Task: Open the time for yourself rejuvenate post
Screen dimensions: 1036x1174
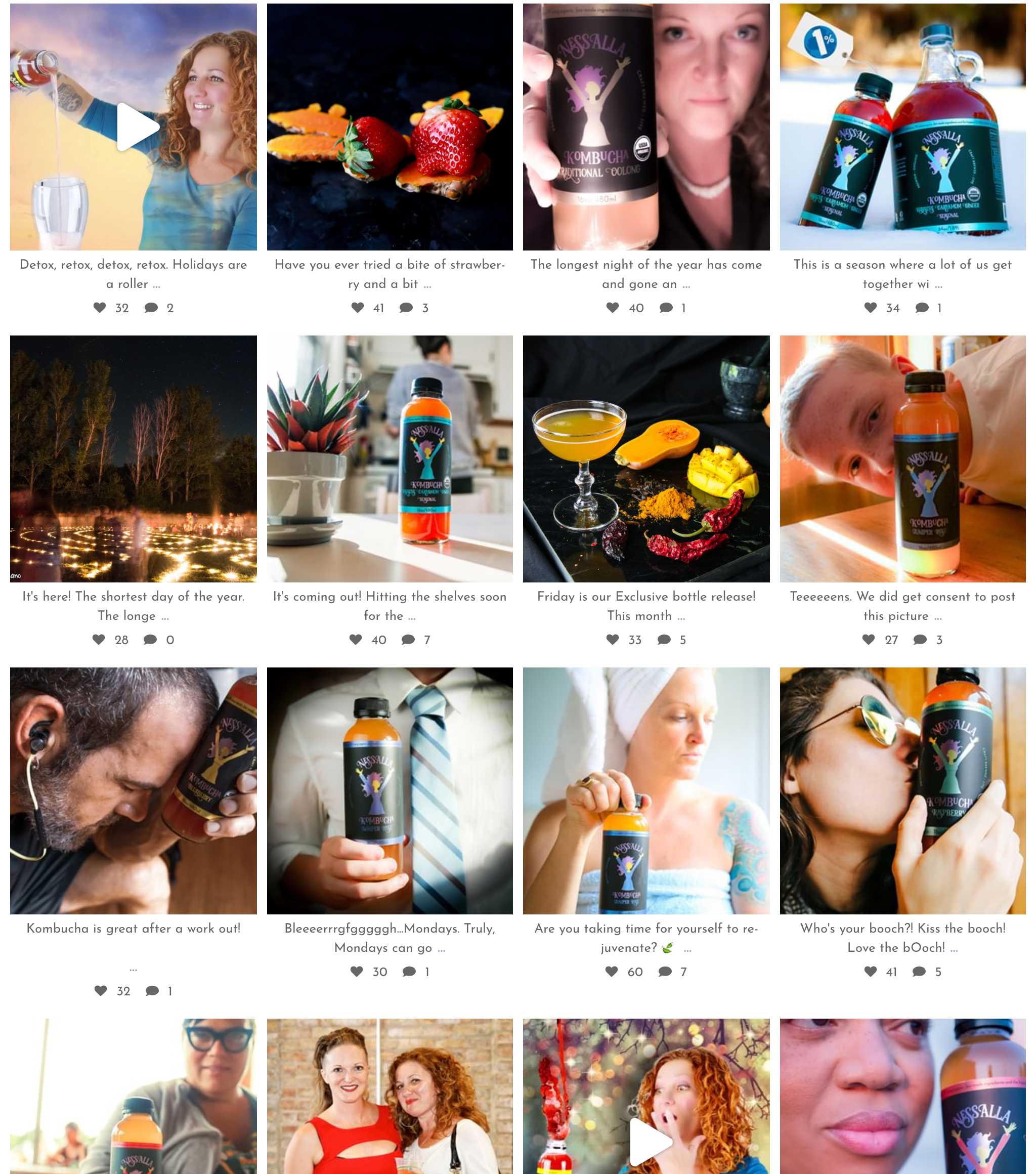Action: pyautogui.click(x=645, y=790)
